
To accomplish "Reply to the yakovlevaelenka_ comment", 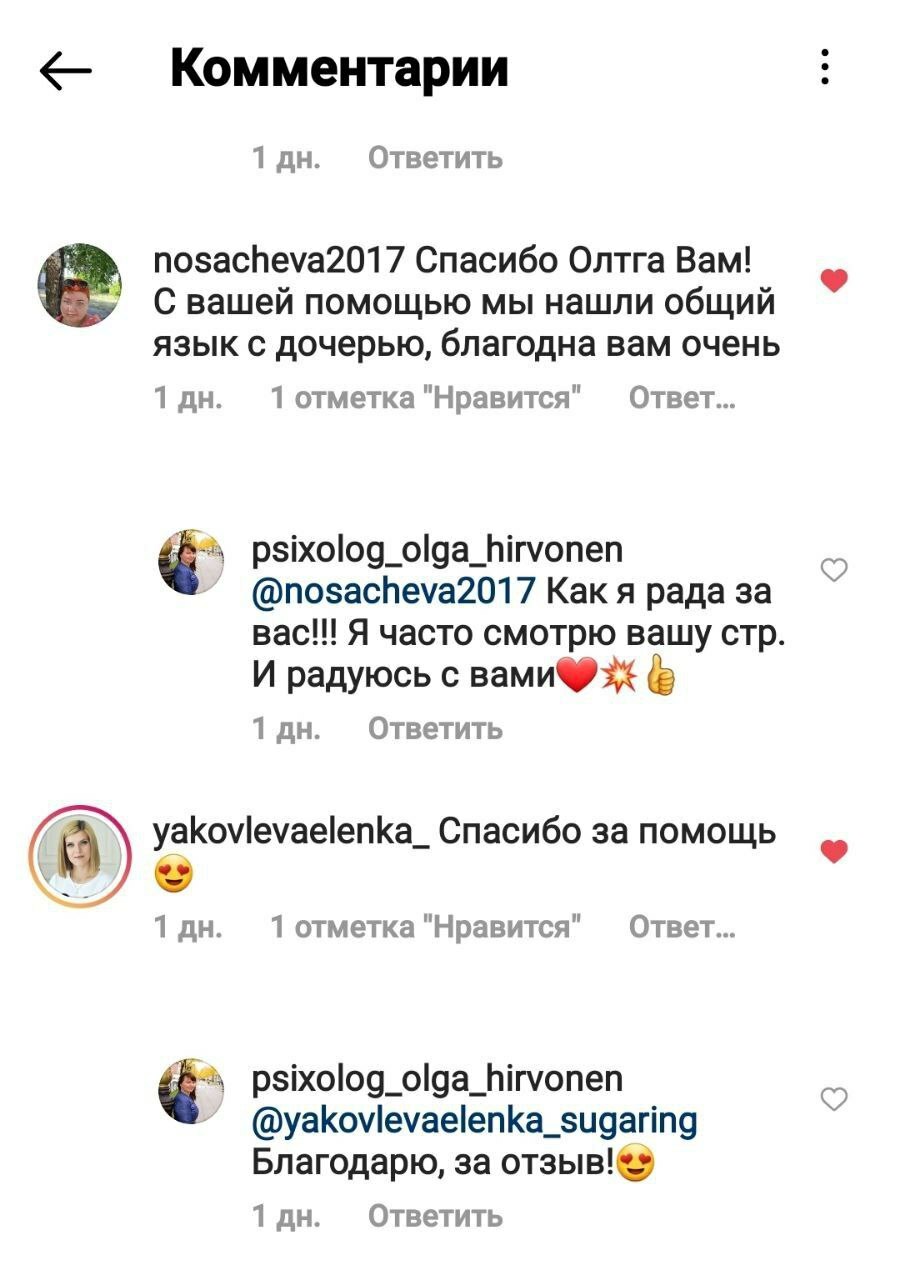I will coord(682,928).
